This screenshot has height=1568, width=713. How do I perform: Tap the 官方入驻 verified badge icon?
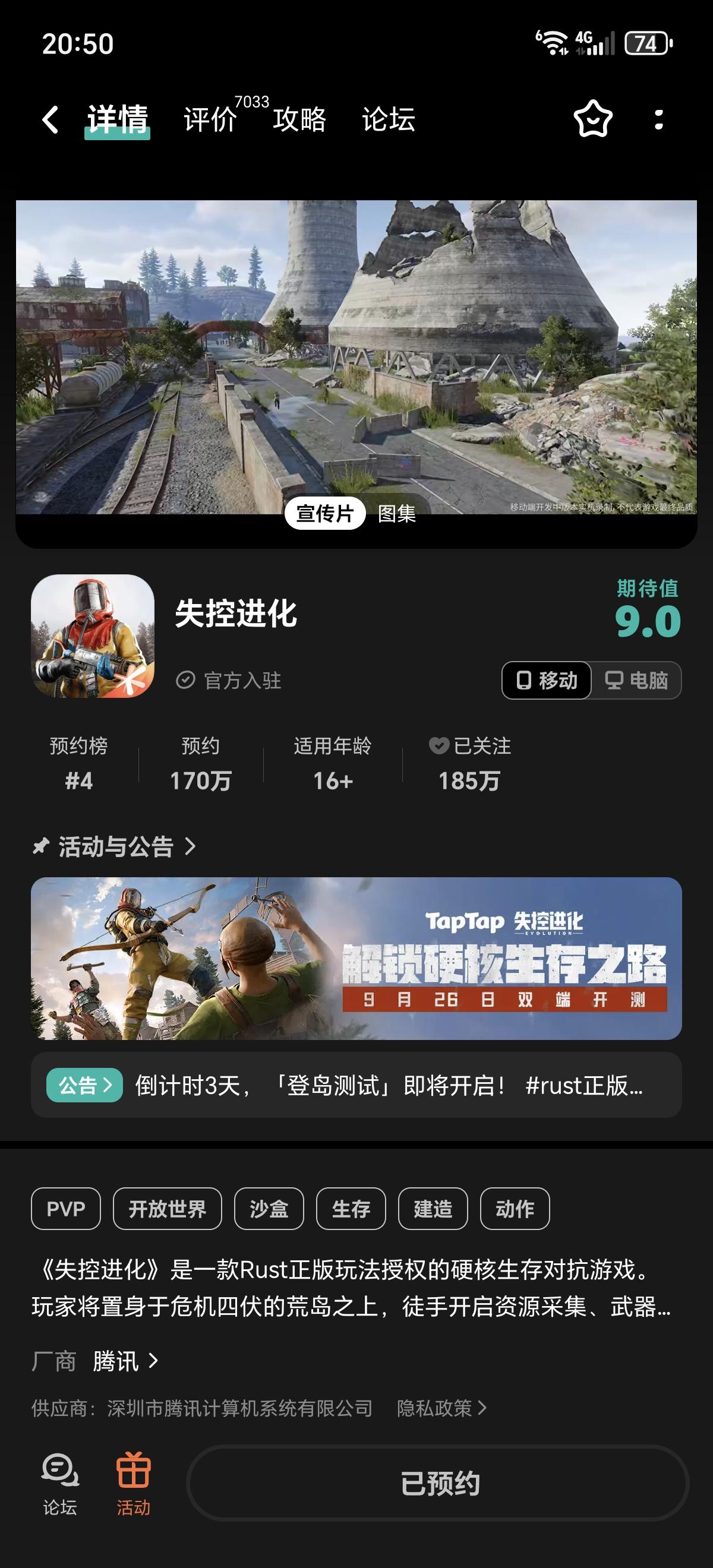187,681
